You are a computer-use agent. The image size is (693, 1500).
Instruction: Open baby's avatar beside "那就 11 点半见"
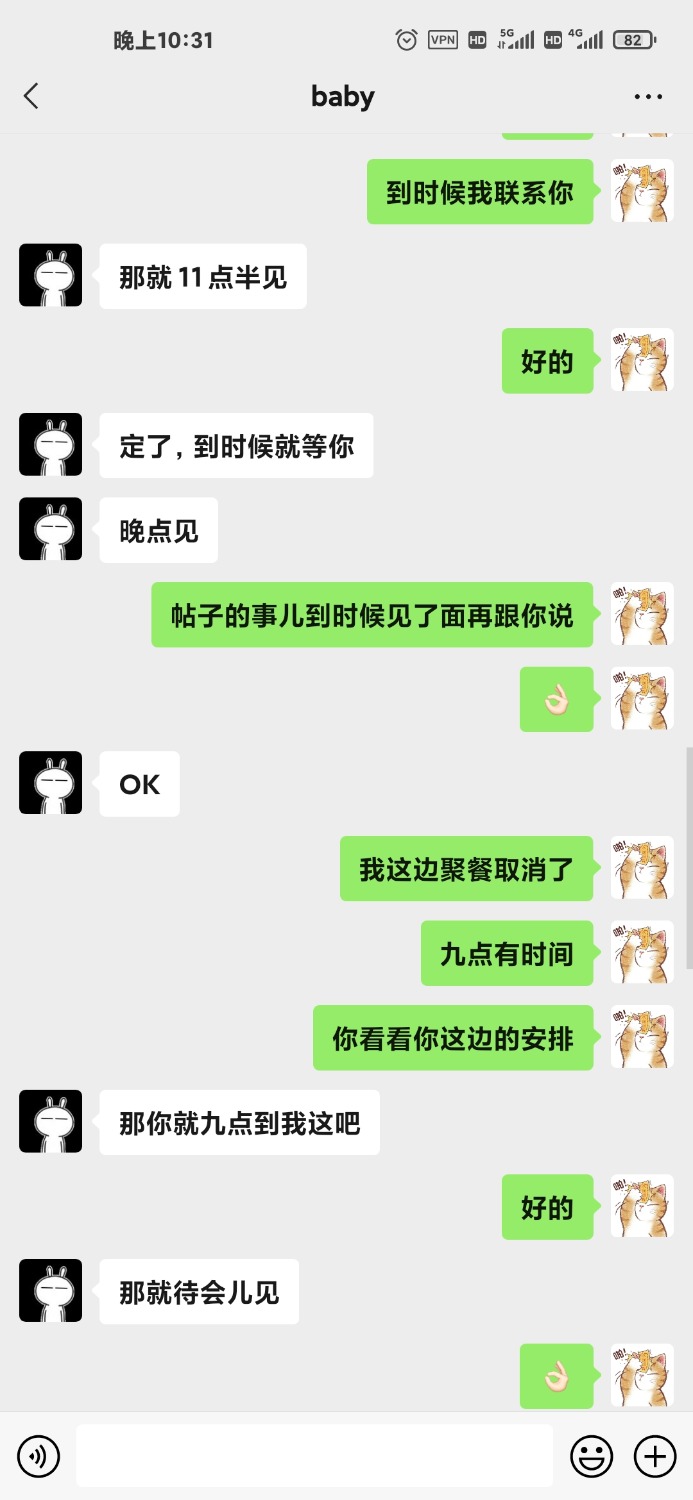coord(50,275)
